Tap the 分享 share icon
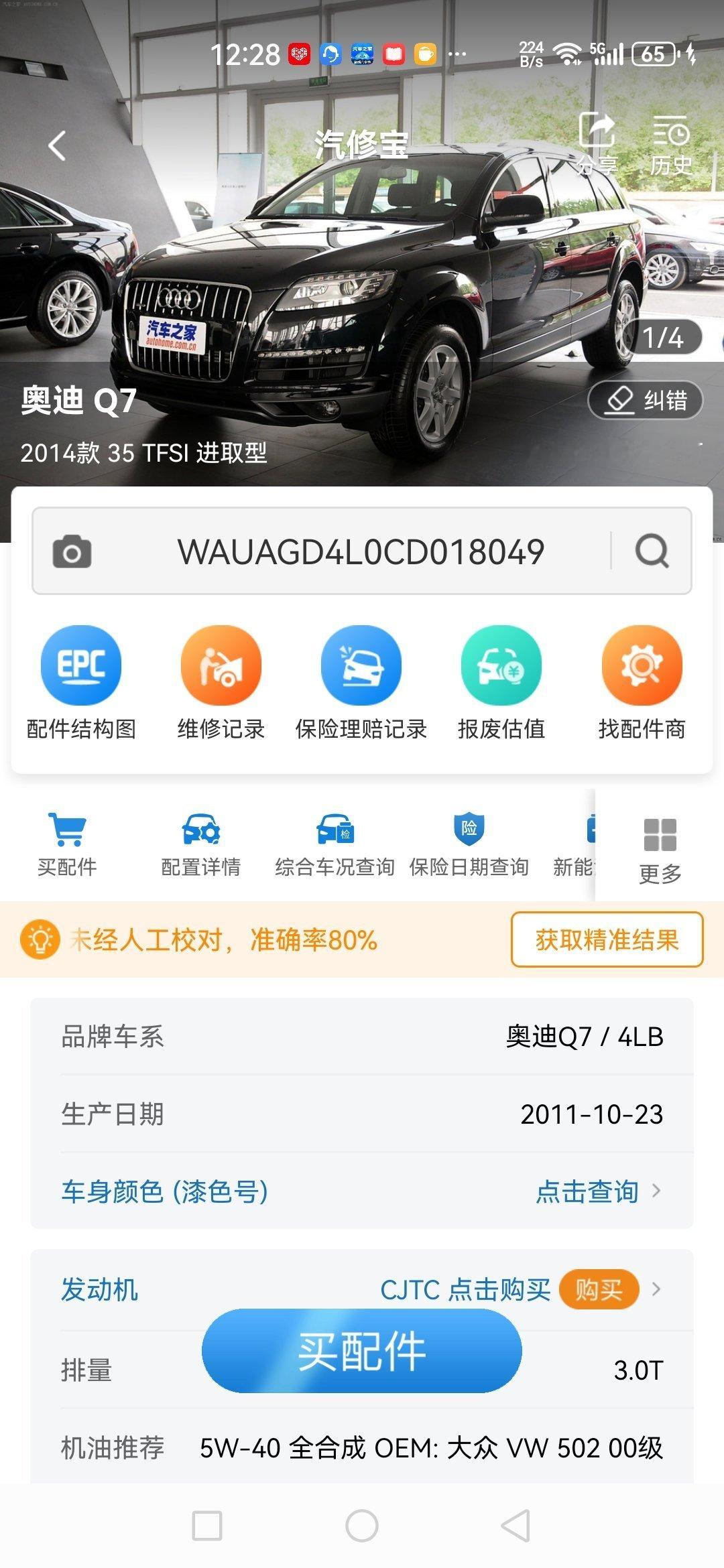 pyautogui.click(x=599, y=142)
